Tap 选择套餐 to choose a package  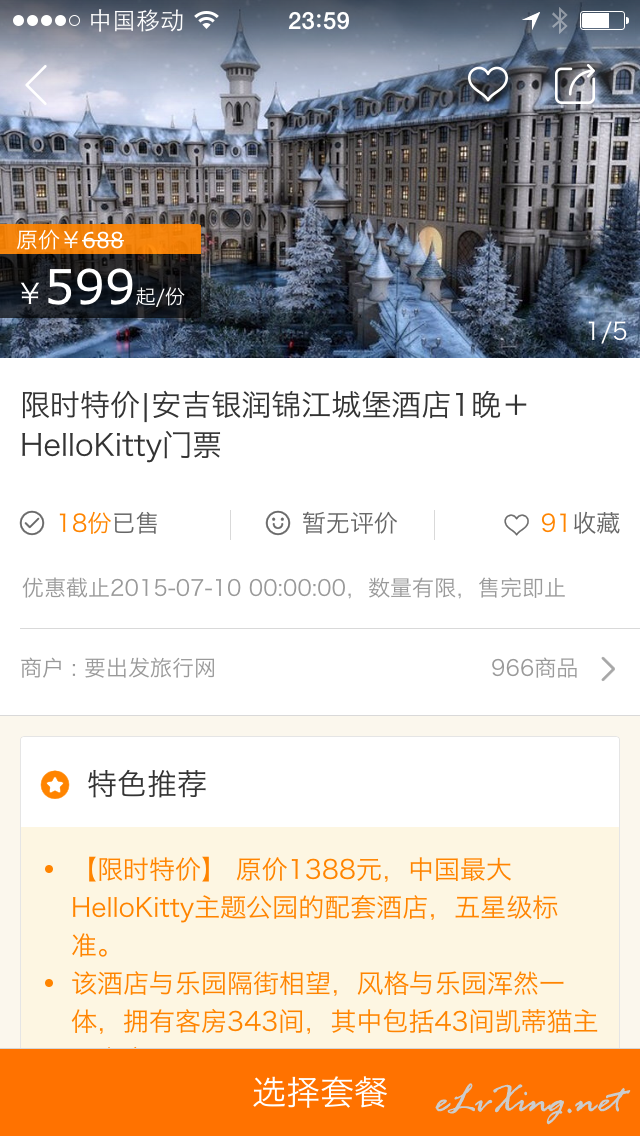click(x=320, y=1092)
